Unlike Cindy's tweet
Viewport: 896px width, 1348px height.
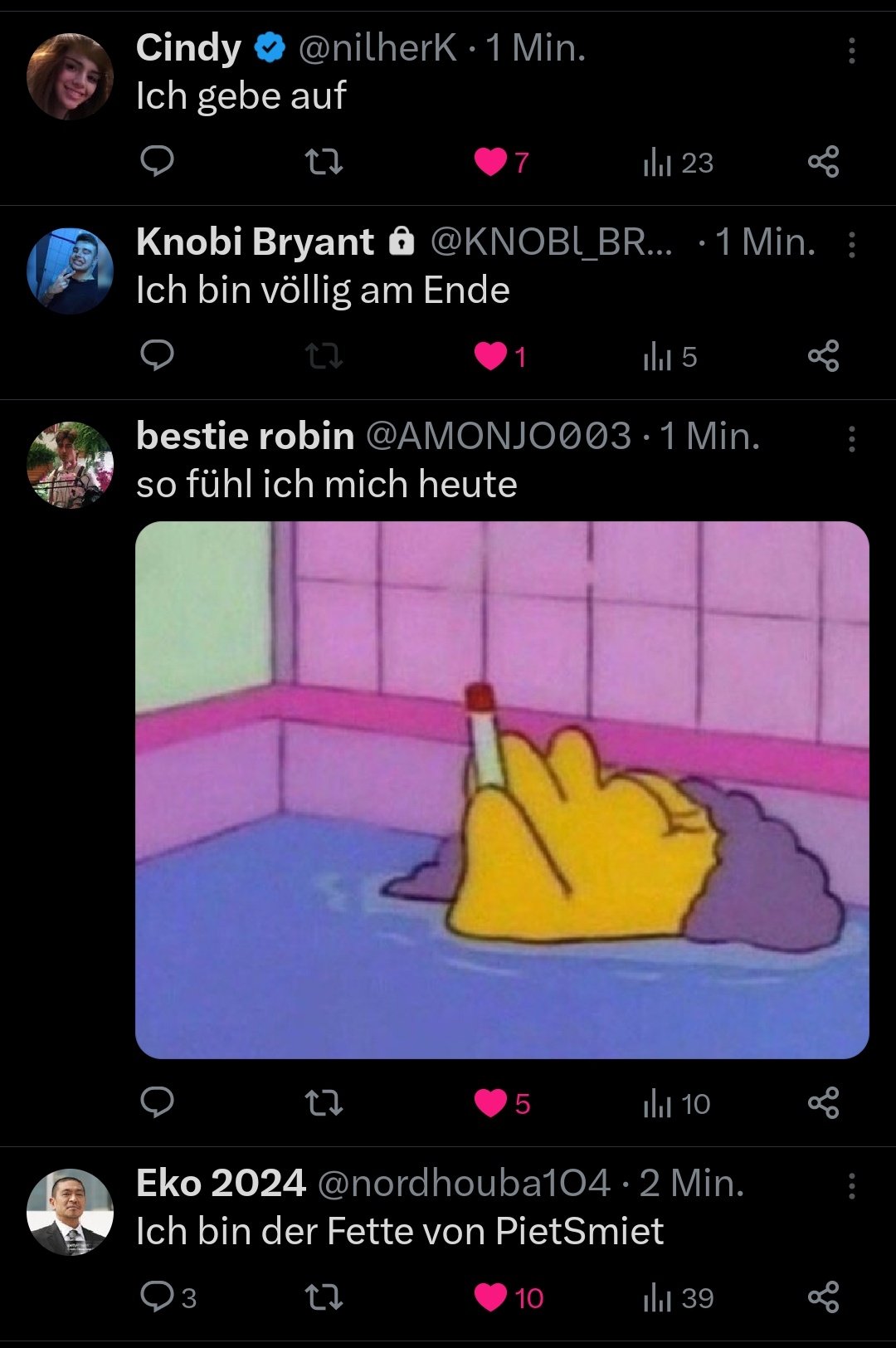pos(490,162)
